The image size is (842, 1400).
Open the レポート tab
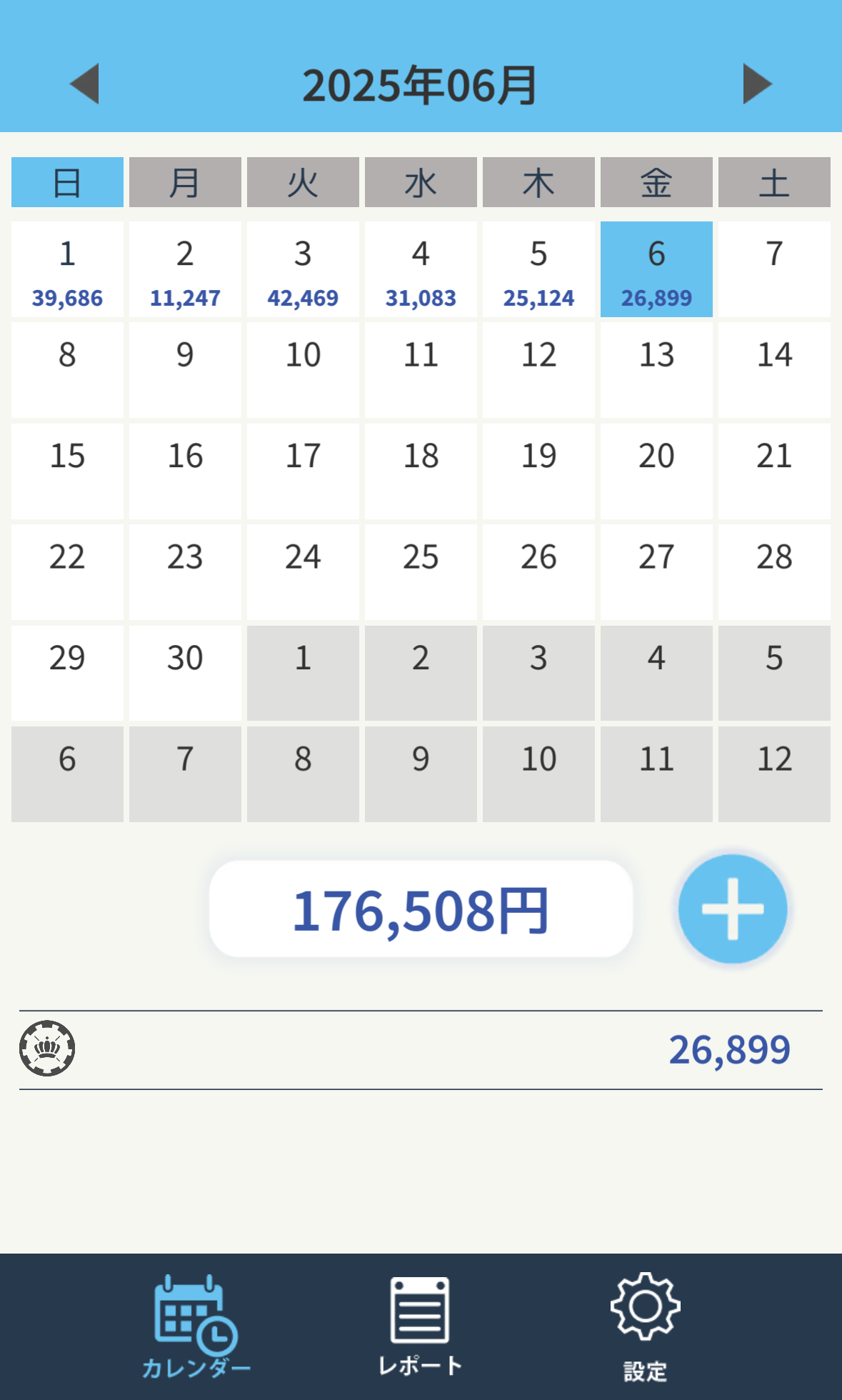420,1326
